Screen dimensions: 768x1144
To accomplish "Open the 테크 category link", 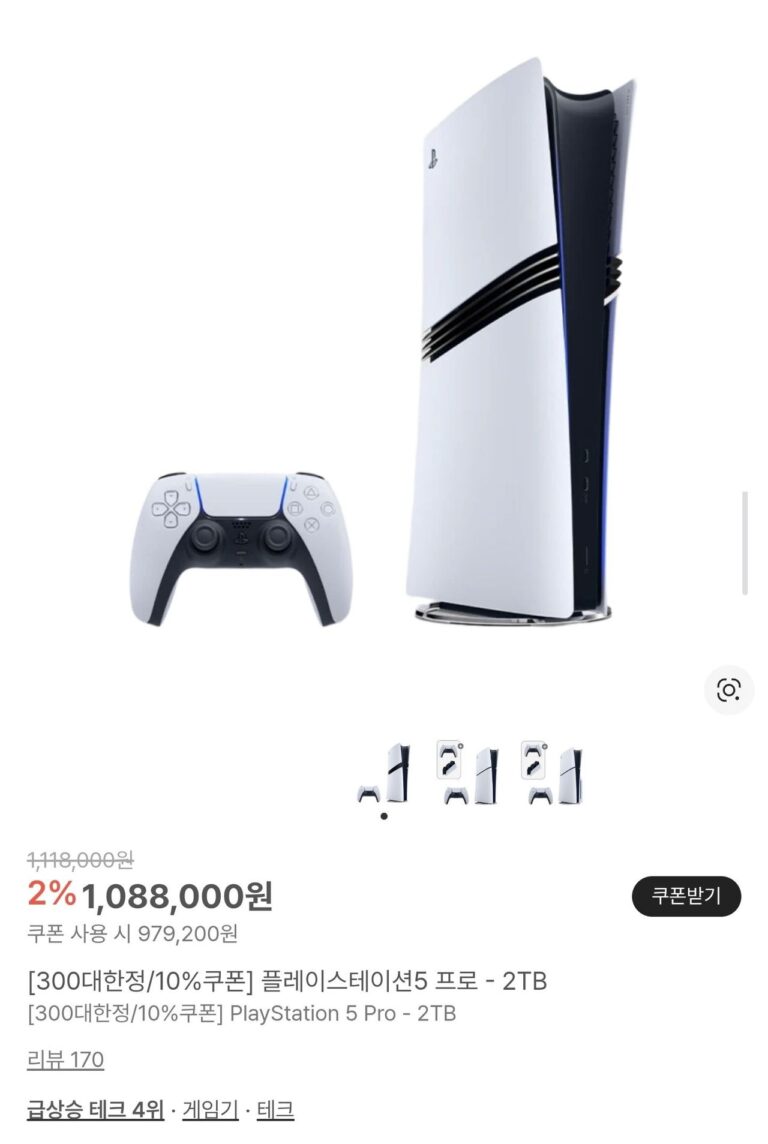I will tap(275, 1109).
